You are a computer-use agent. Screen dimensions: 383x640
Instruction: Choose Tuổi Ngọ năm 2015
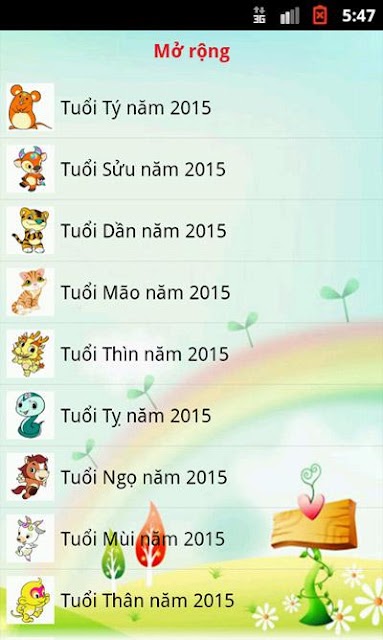pyautogui.click(x=192, y=477)
